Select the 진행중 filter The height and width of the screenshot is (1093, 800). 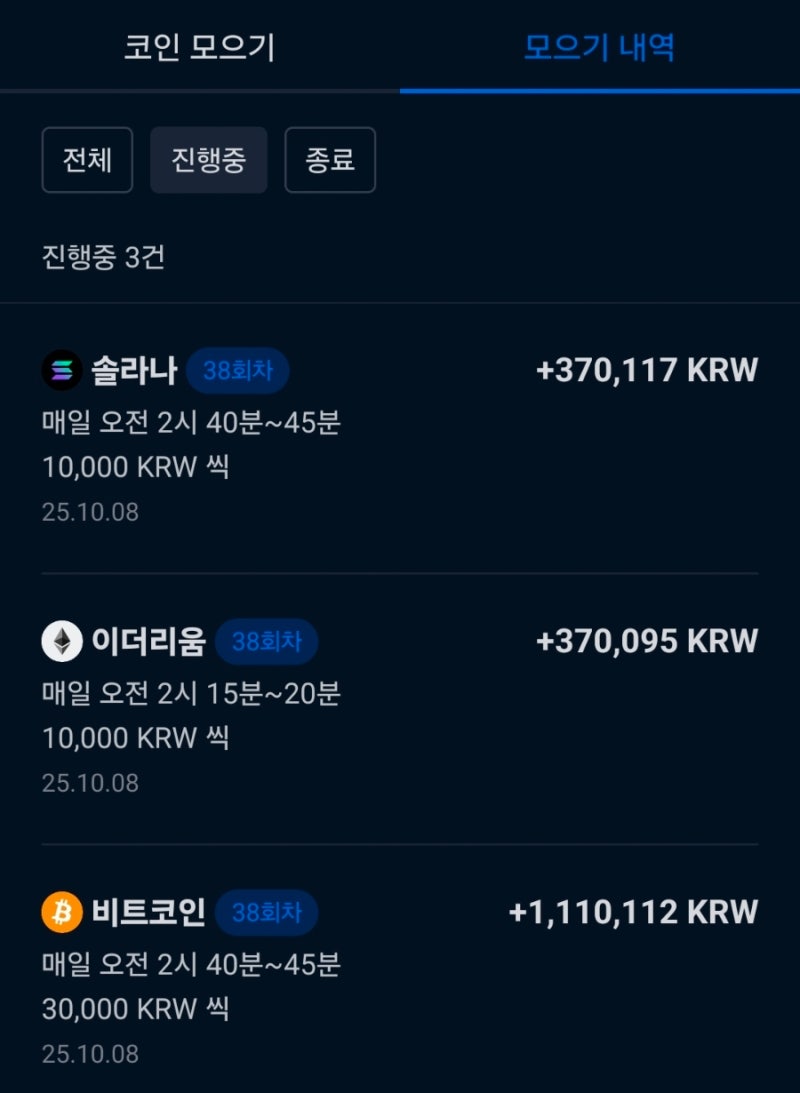(x=208, y=160)
